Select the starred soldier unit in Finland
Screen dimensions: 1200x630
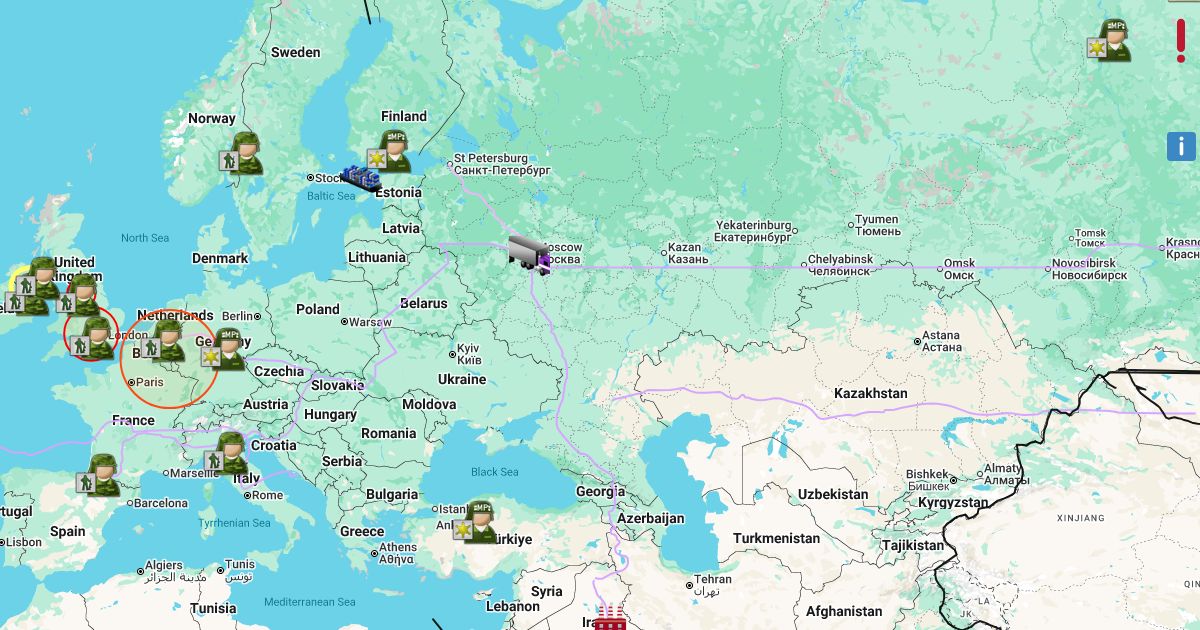(389, 152)
